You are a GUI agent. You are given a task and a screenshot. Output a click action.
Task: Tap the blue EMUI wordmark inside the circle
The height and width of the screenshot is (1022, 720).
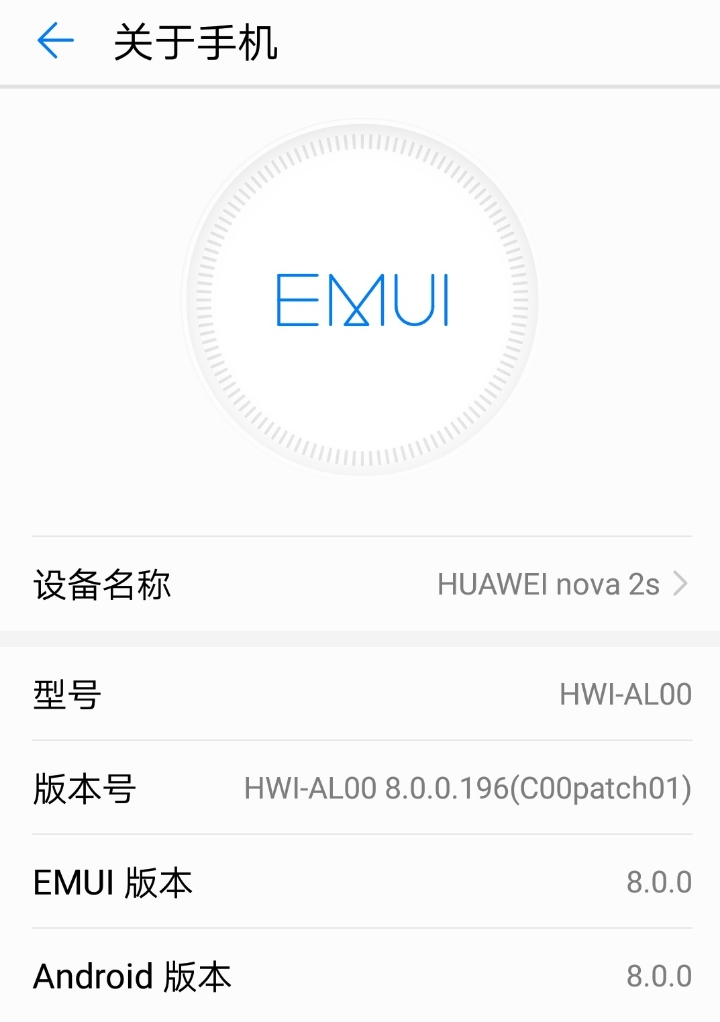pyautogui.click(x=363, y=300)
